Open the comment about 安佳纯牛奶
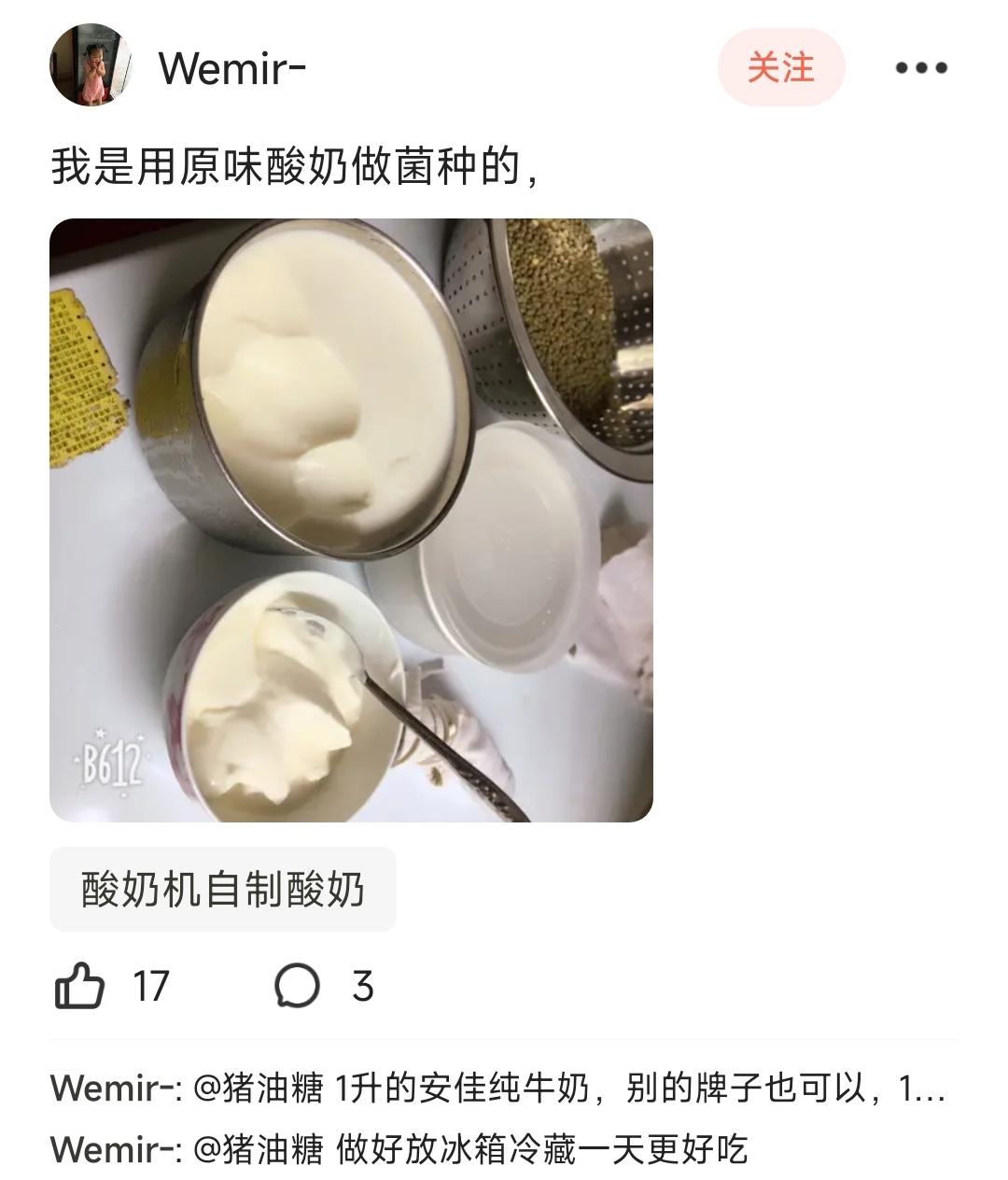The image size is (1008, 1180). pyautogui.click(x=498, y=1089)
